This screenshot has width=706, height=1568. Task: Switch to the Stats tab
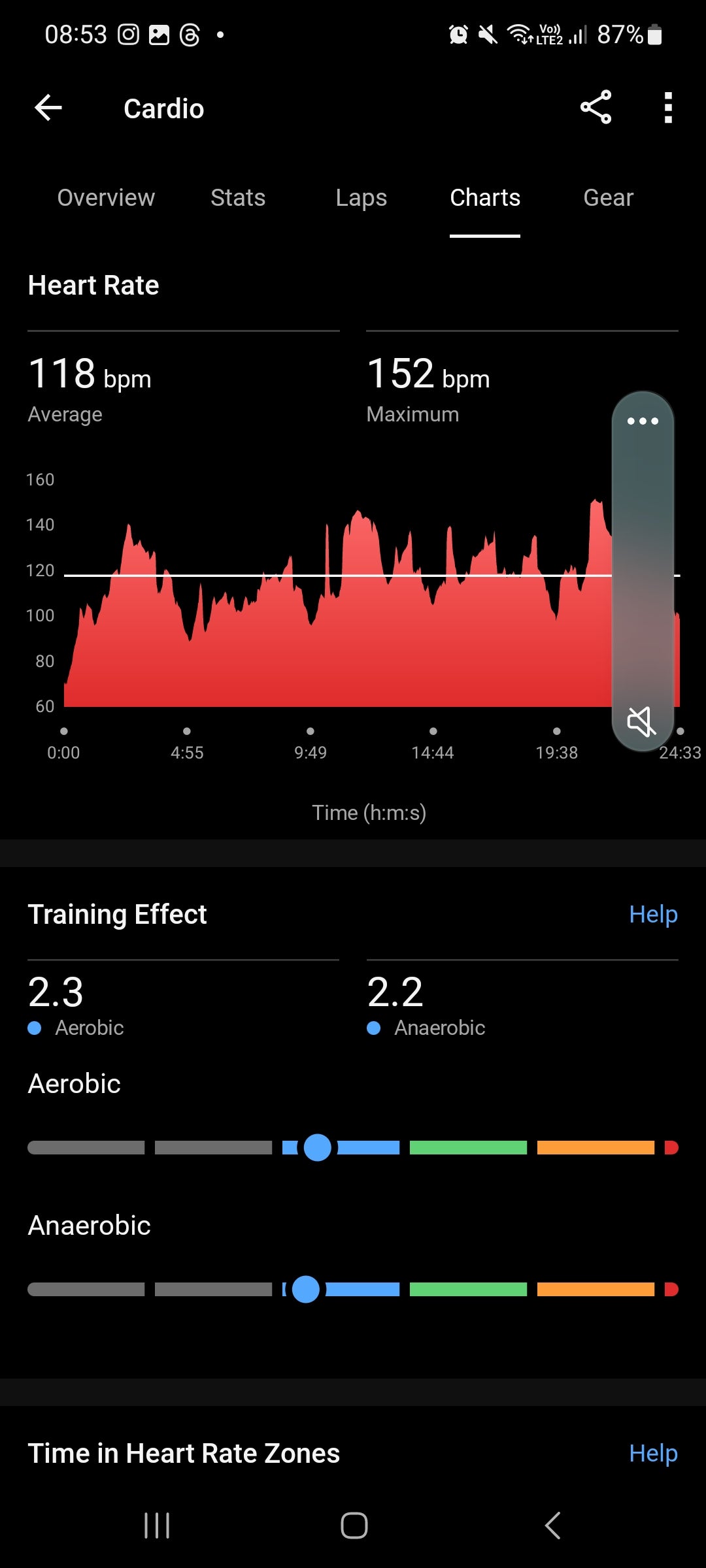(238, 197)
